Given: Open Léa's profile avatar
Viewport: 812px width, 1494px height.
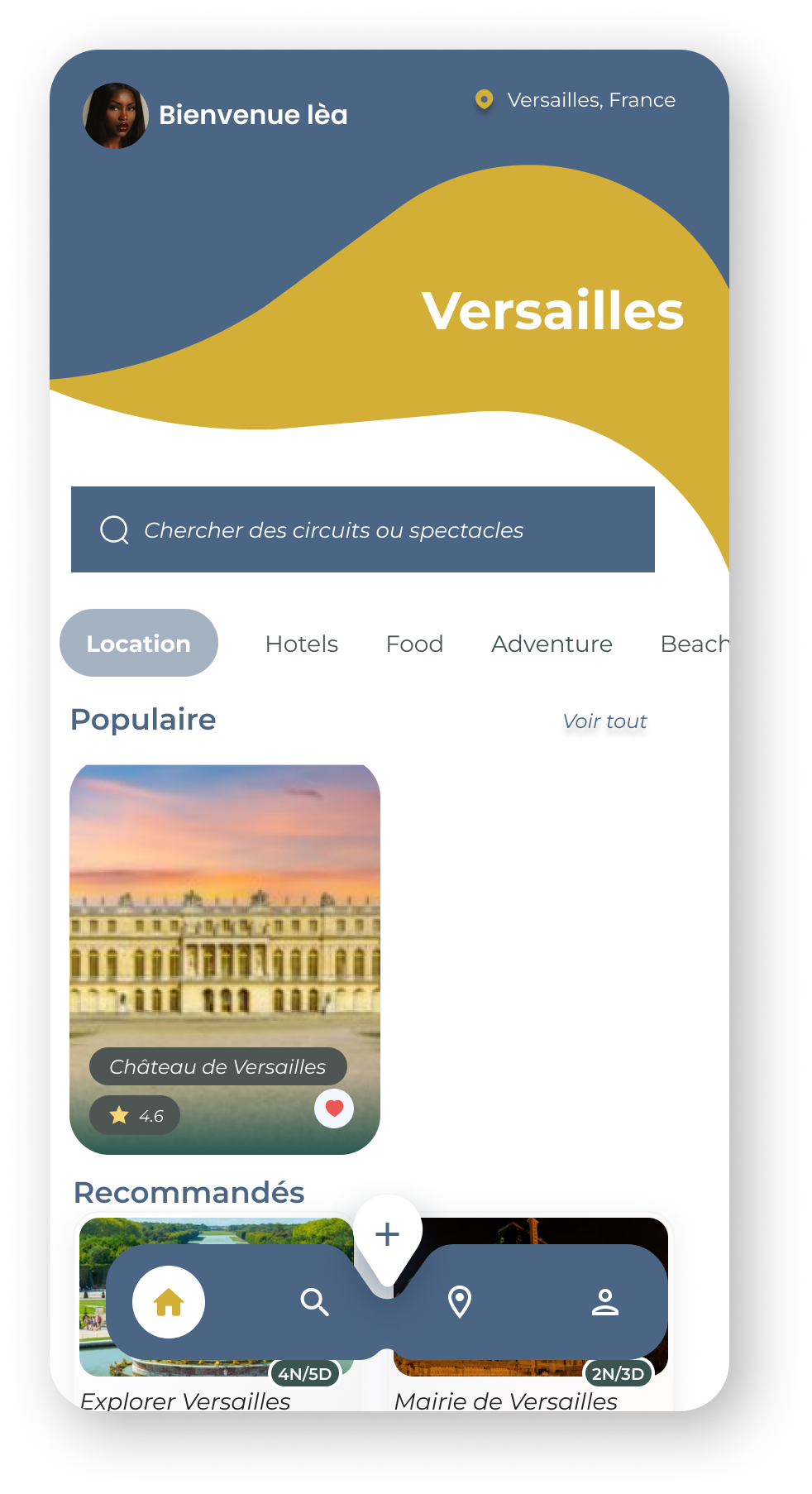Looking at the screenshot, I should coord(116,116).
